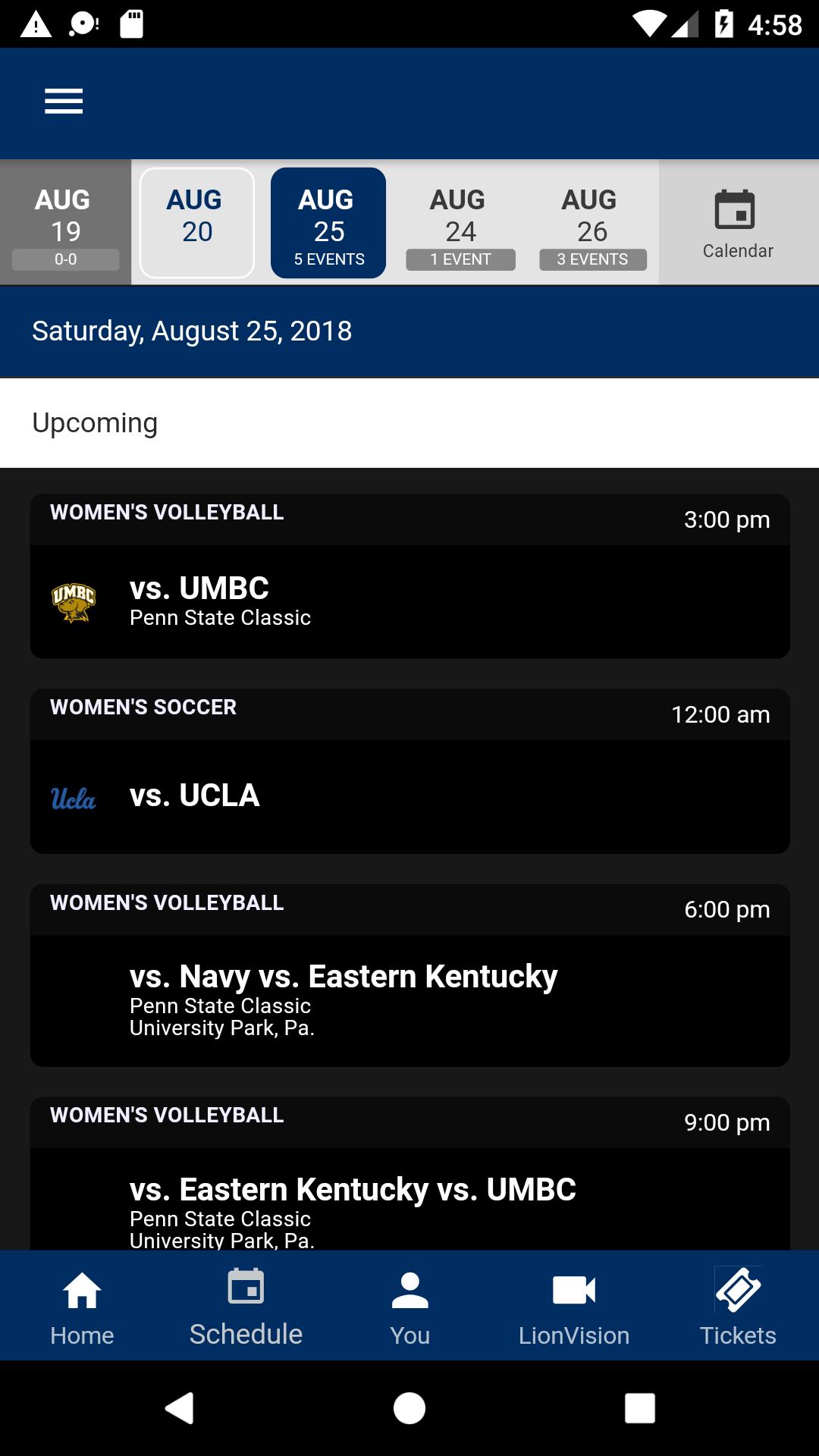Tap the UCLA team logo

point(74,795)
